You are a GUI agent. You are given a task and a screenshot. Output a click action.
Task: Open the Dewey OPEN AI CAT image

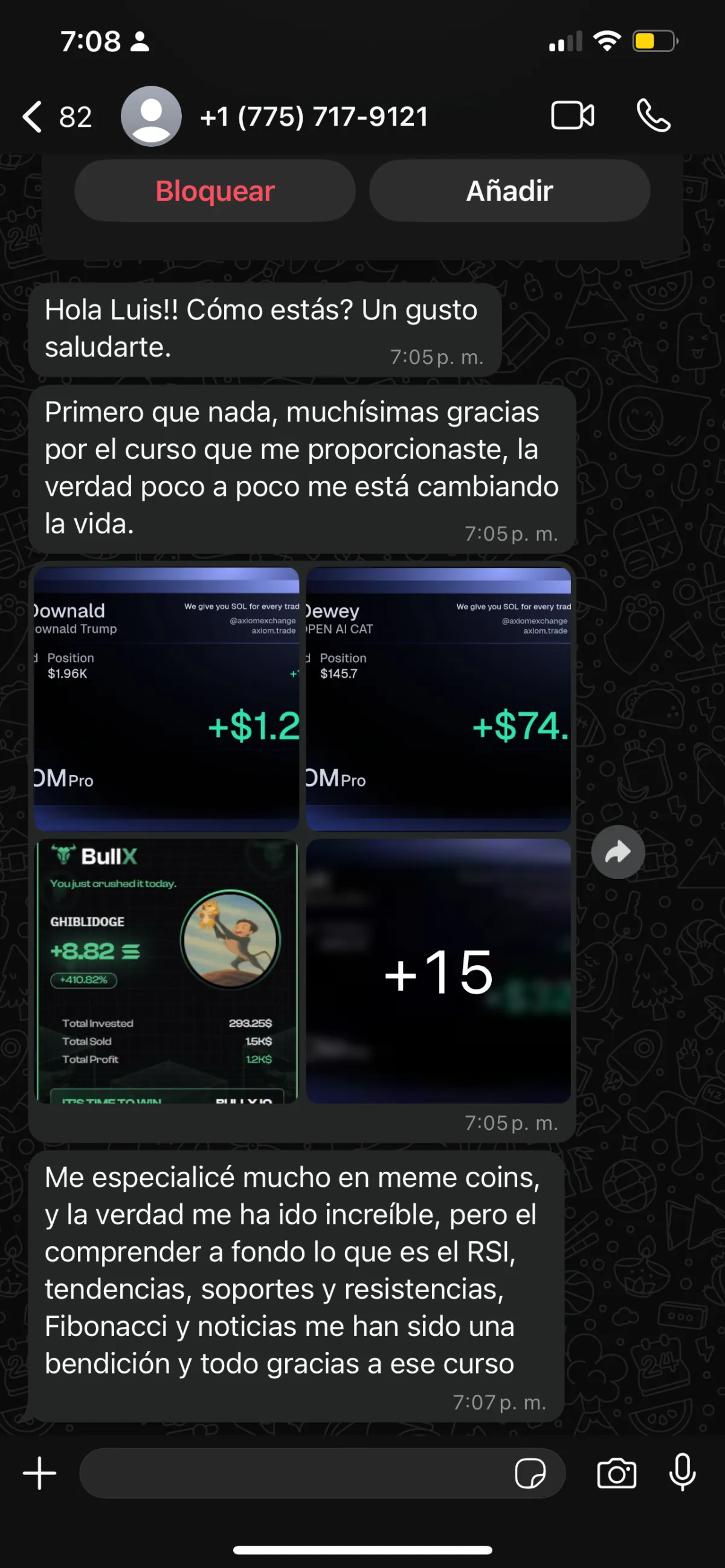click(438, 699)
